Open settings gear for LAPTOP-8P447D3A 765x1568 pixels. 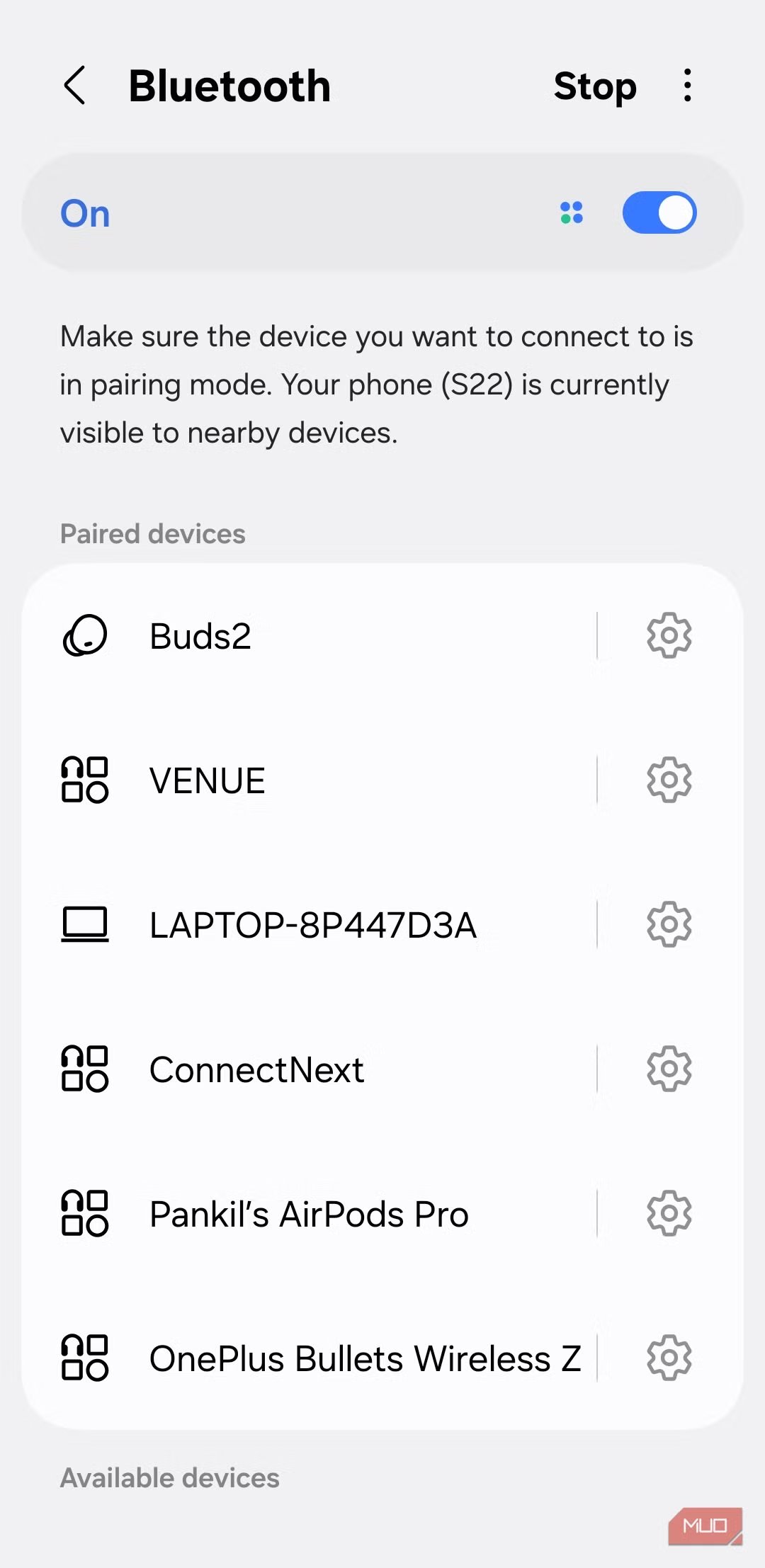coord(669,924)
